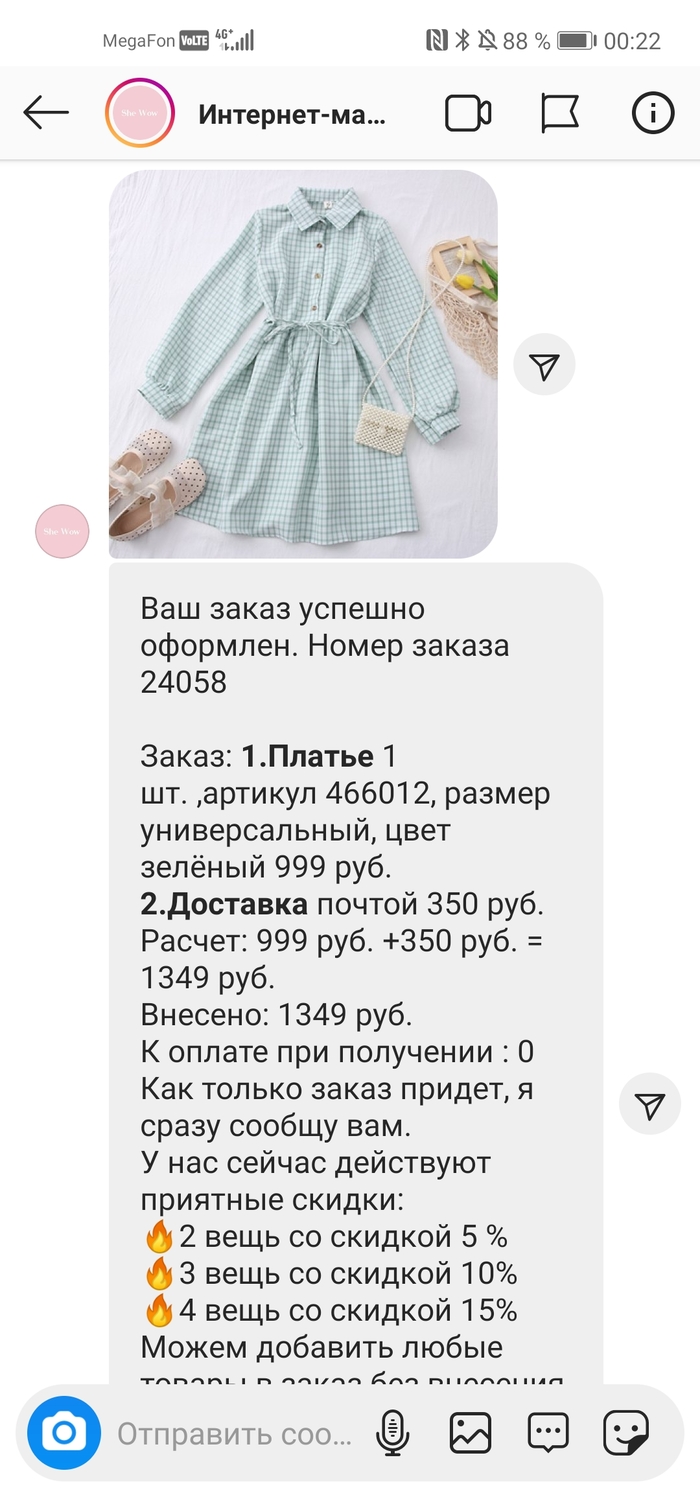
Task: Tap the message input field
Action: [x=235, y=1434]
